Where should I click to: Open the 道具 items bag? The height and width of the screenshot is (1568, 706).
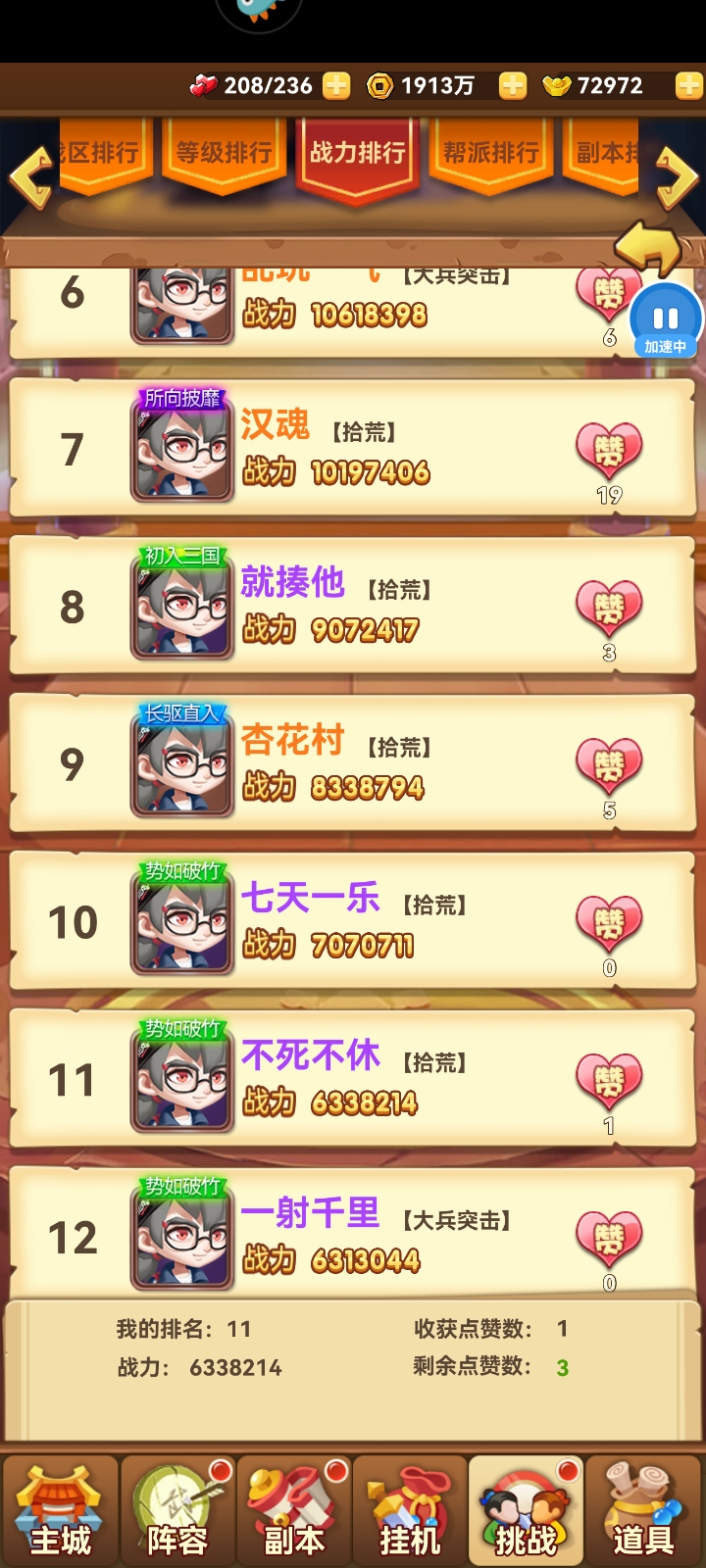[643, 1511]
